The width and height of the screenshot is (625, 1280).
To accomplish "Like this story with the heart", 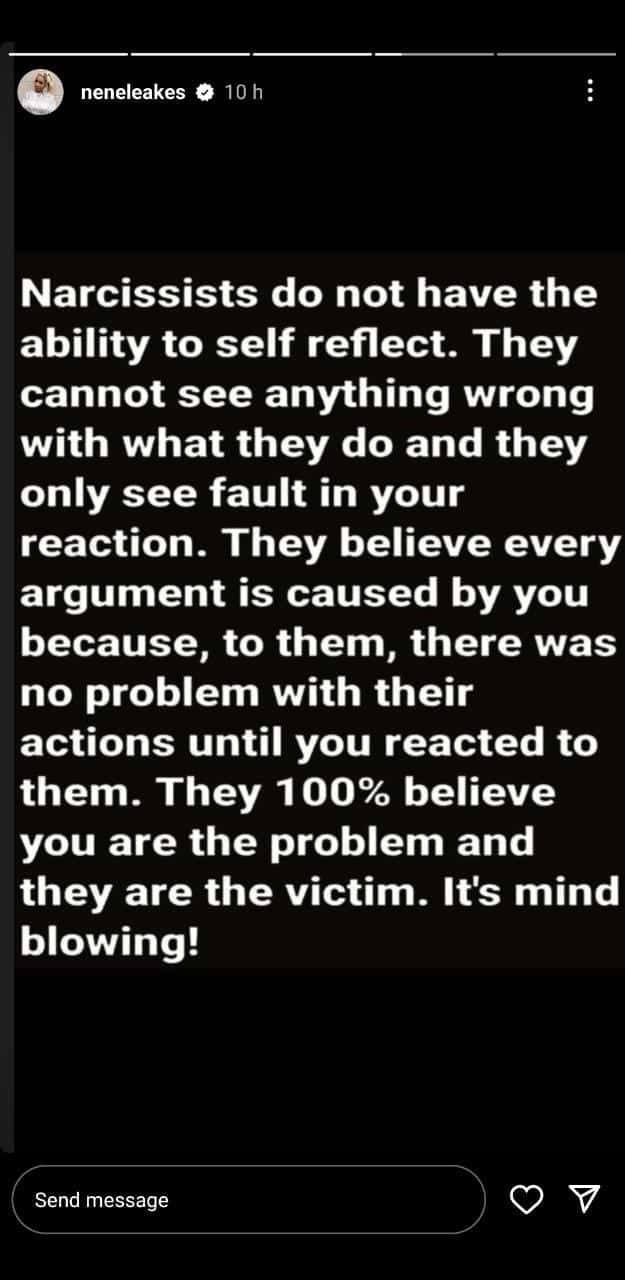I will click(x=526, y=1199).
